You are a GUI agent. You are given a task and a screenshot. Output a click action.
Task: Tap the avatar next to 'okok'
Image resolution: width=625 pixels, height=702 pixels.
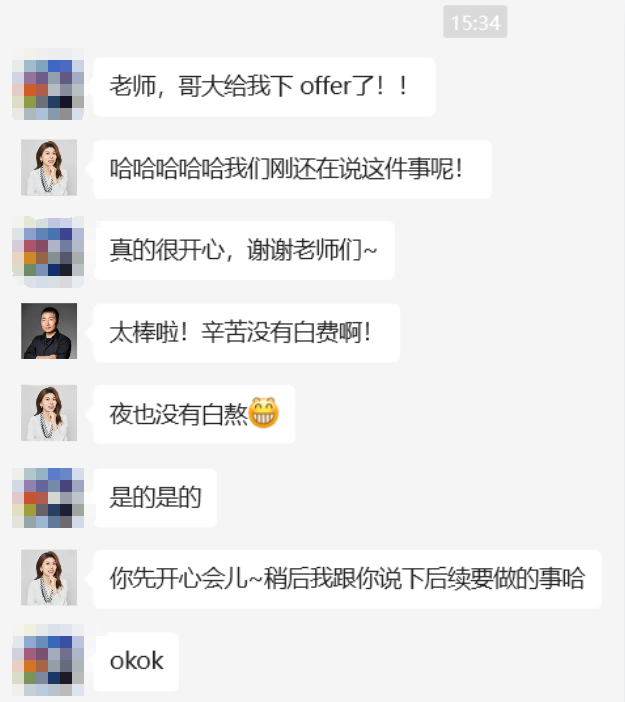pyautogui.click(x=48, y=660)
